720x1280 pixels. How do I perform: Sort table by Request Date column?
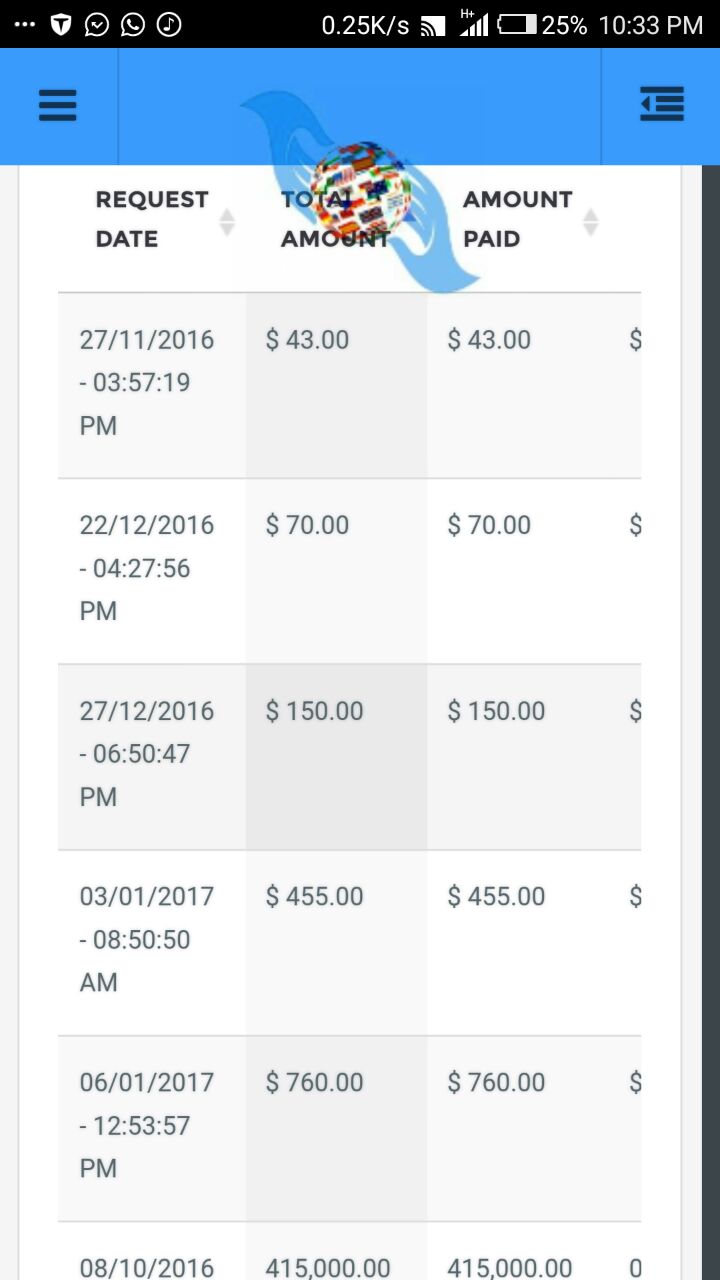point(152,220)
